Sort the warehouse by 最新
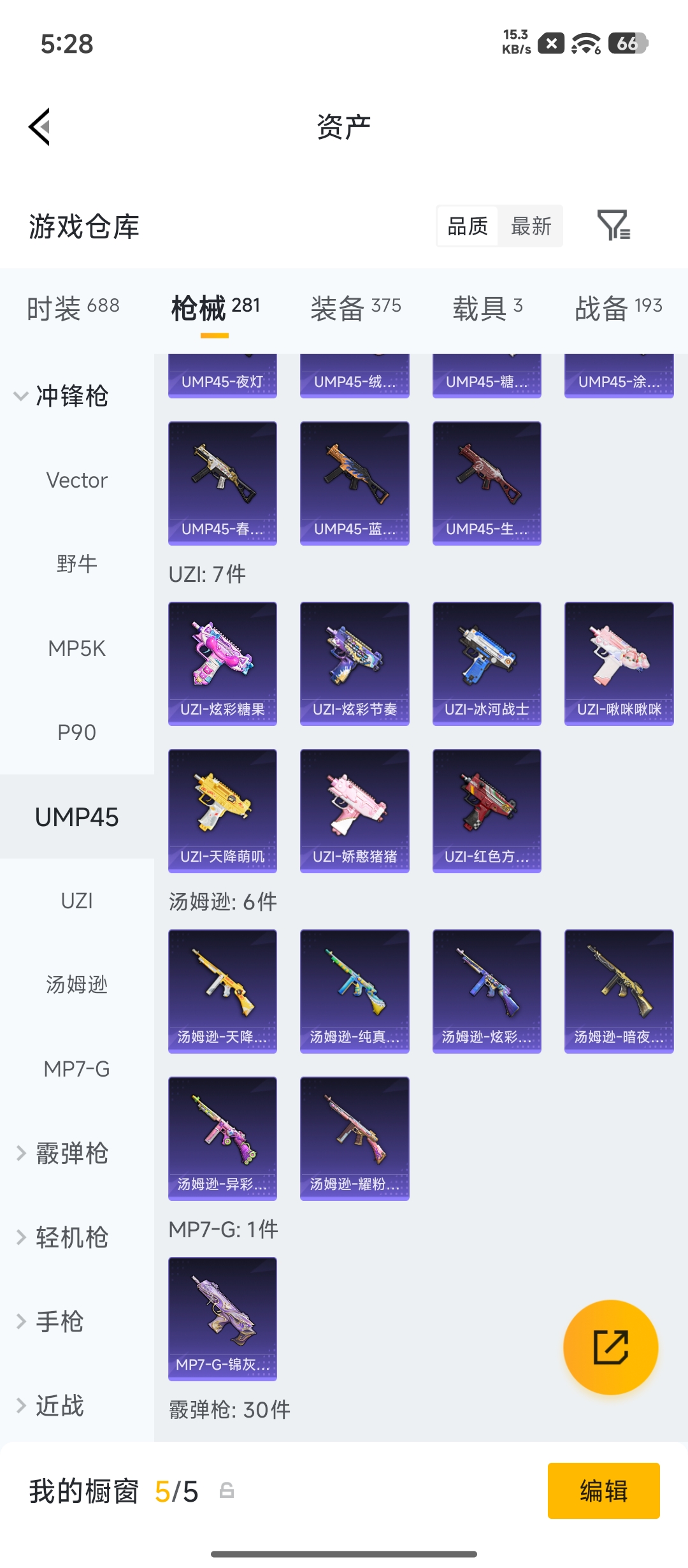688x1568 pixels. coord(531,226)
